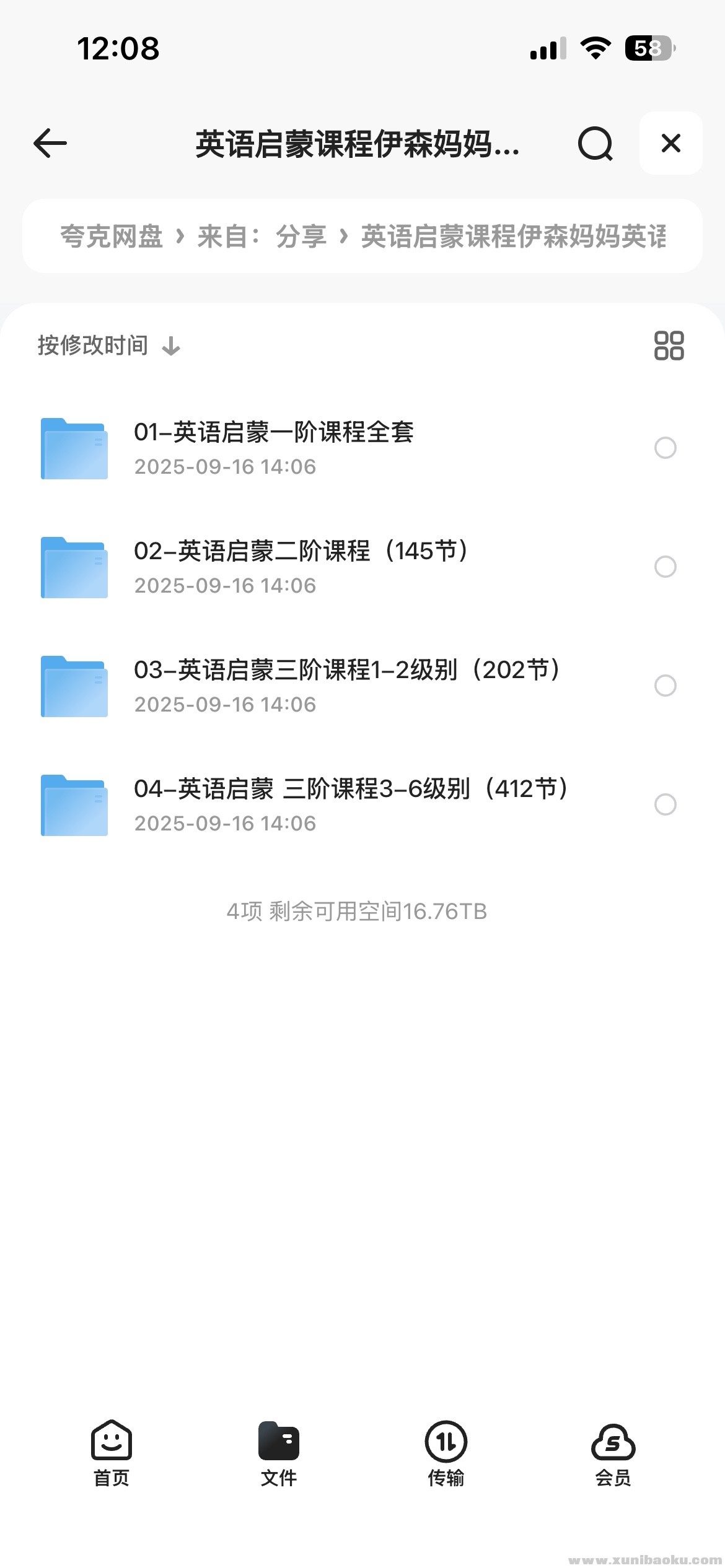Open the search icon in top bar
This screenshot has height=1568, width=725.
(594, 143)
